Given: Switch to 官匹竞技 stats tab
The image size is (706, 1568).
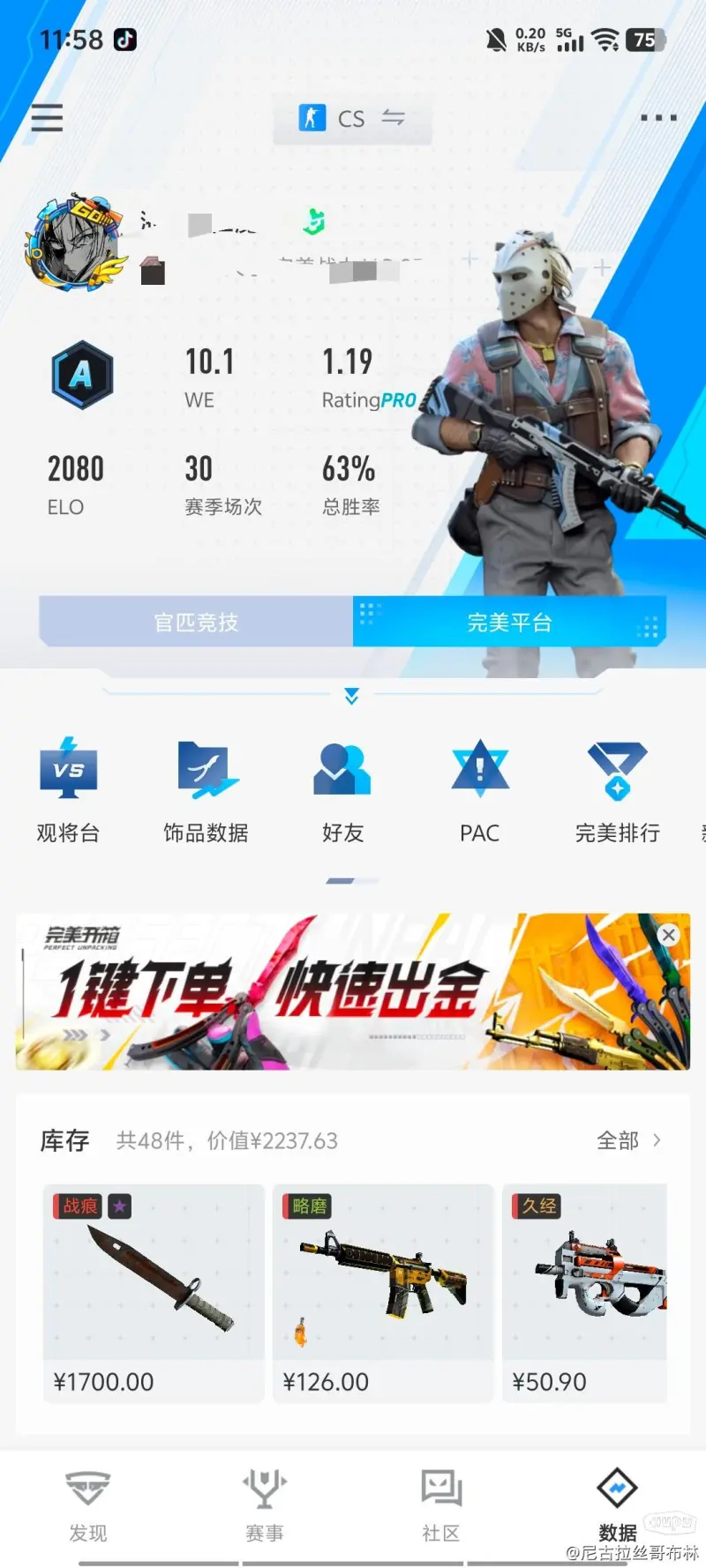Looking at the screenshot, I should tap(196, 622).
